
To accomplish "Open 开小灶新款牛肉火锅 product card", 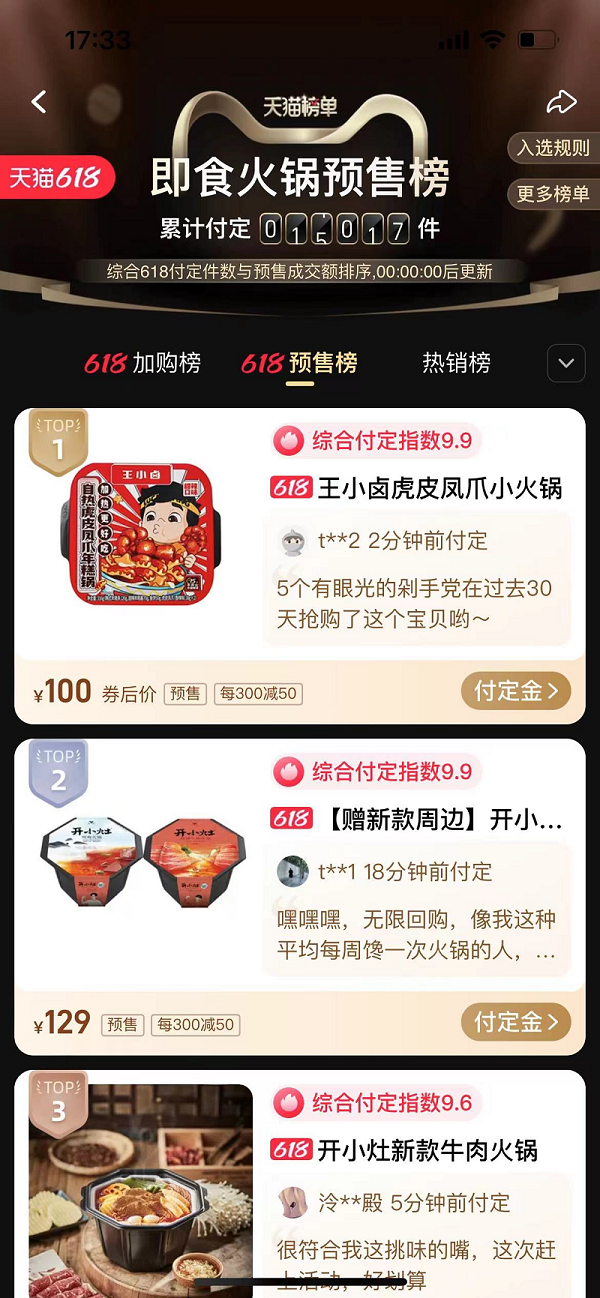I will coord(427,1150).
